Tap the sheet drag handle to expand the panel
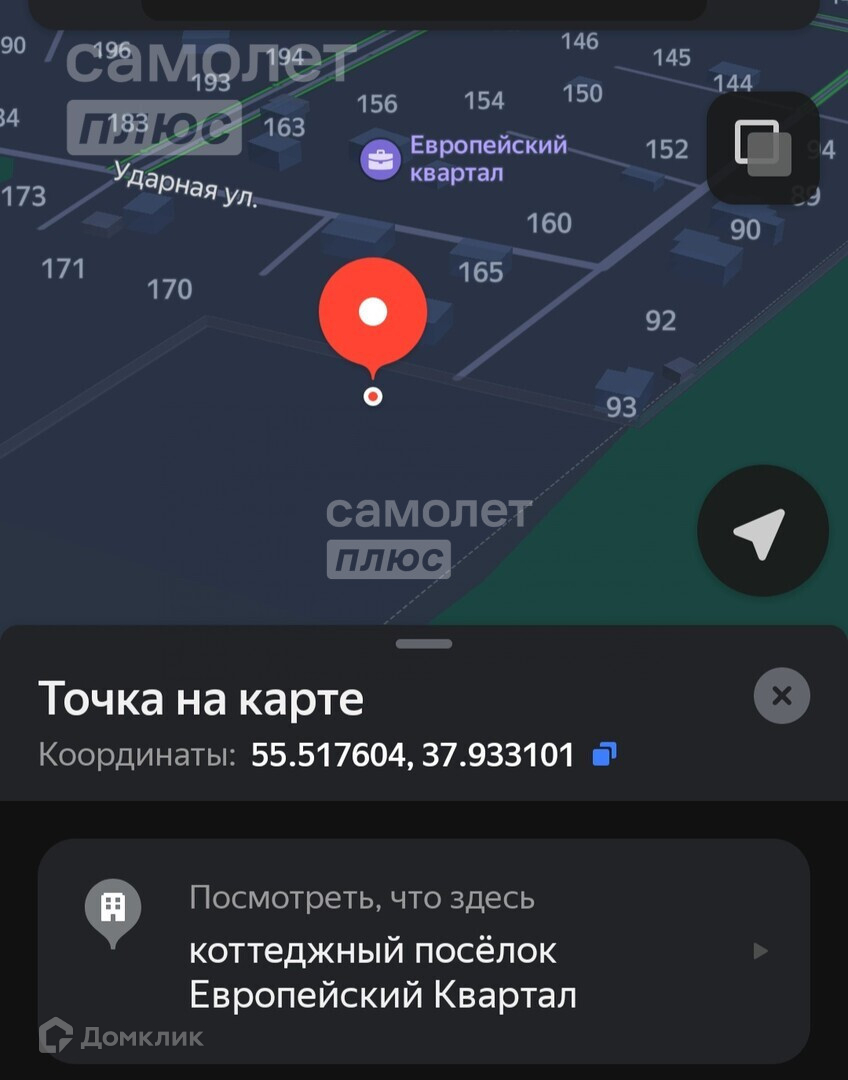This screenshot has height=1080, width=848. click(424, 644)
